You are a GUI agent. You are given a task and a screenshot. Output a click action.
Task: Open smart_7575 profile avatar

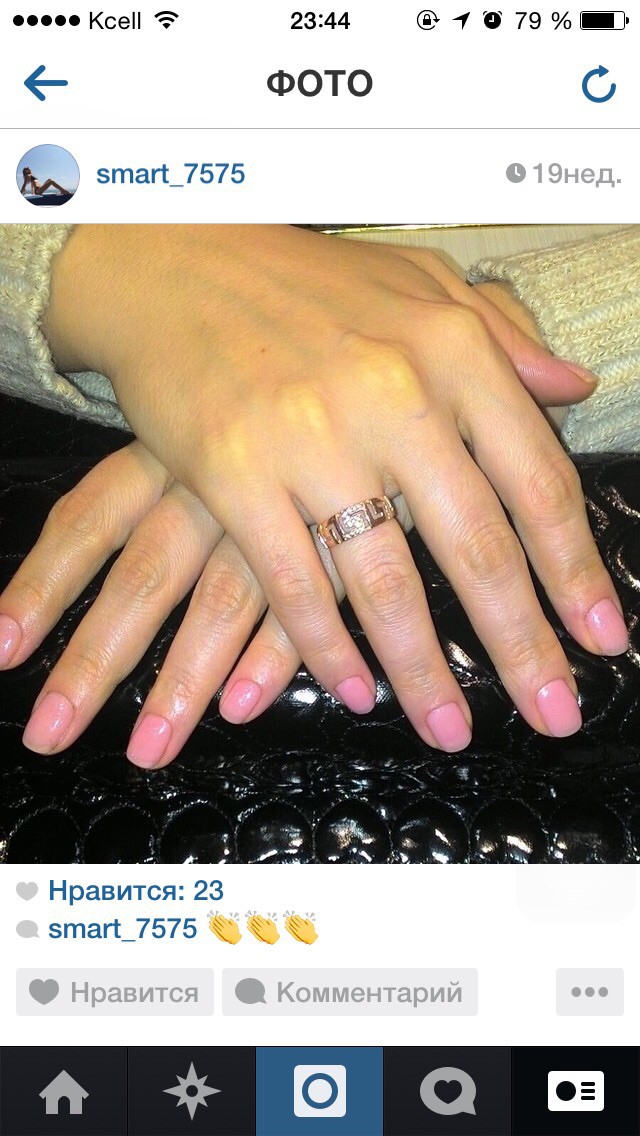(48, 175)
